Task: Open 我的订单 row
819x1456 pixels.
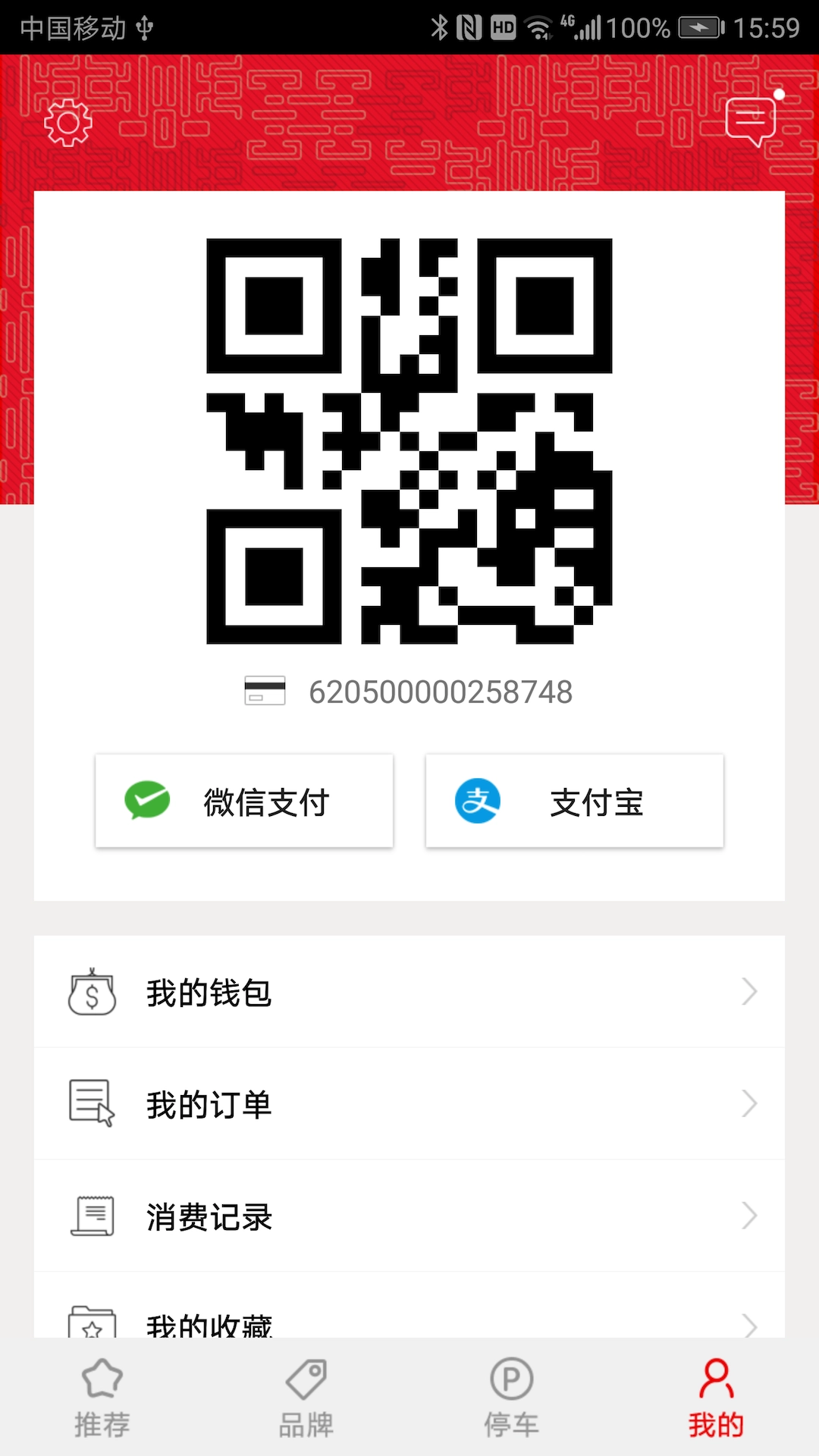Action: click(409, 1104)
